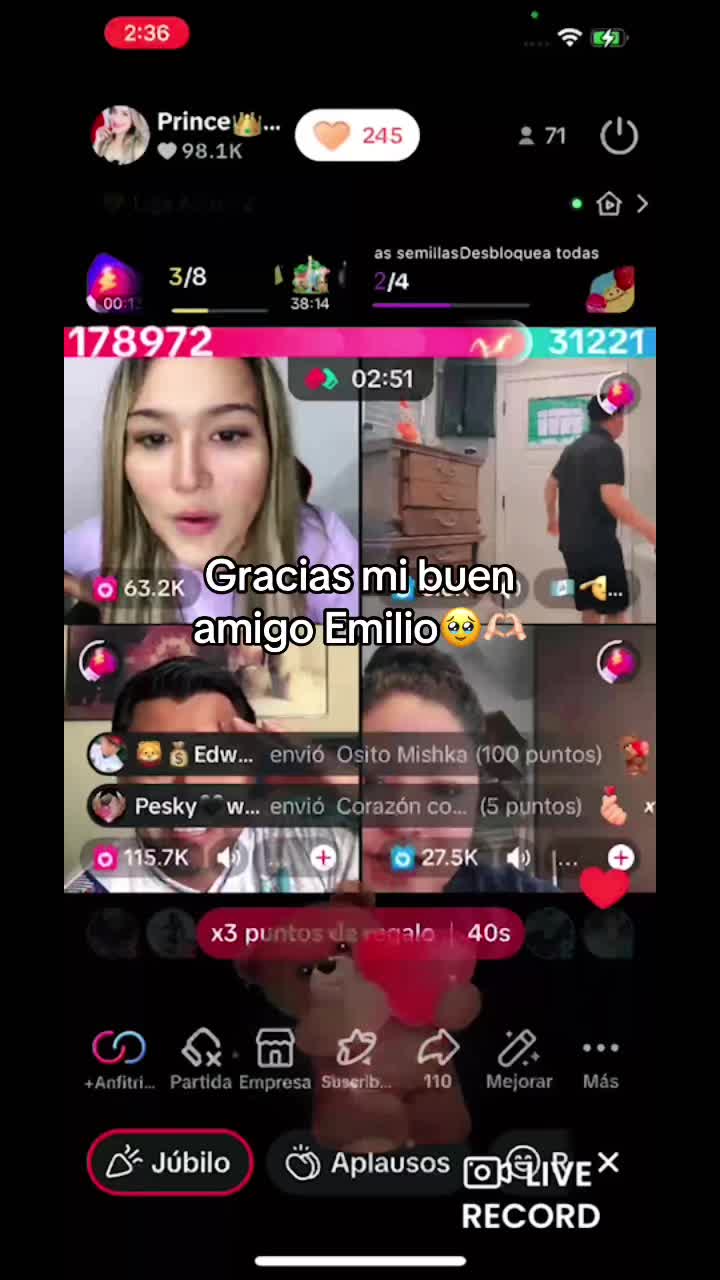Viewport: 720px width, 1280px height.
Task: Open the Suscrib... subscription option
Action: point(356,1060)
